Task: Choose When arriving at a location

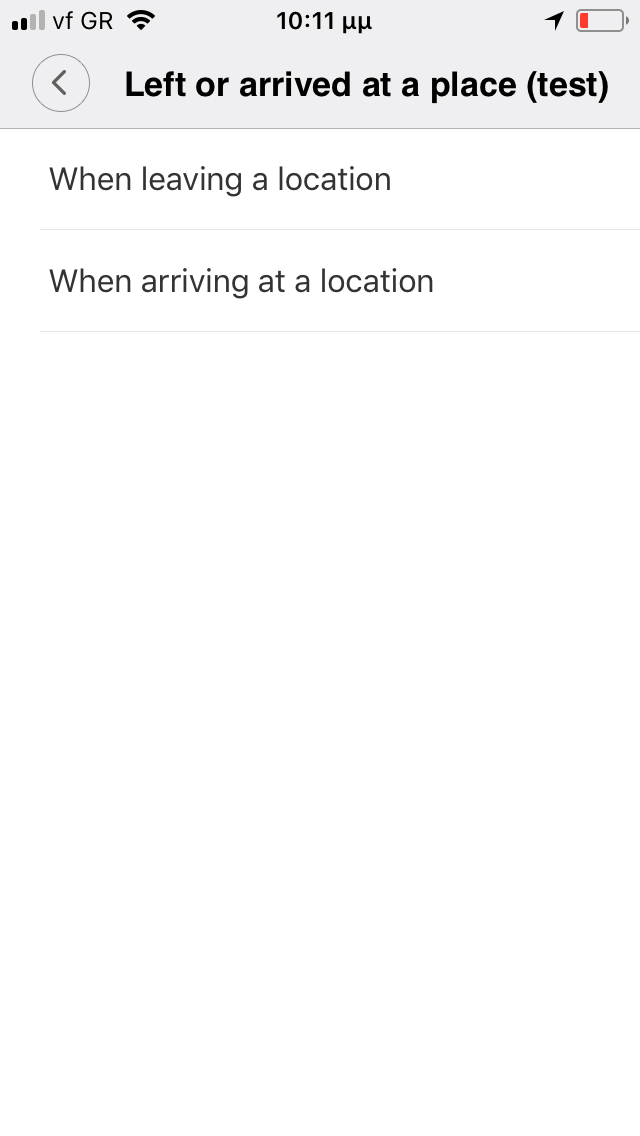Action: coord(241,282)
